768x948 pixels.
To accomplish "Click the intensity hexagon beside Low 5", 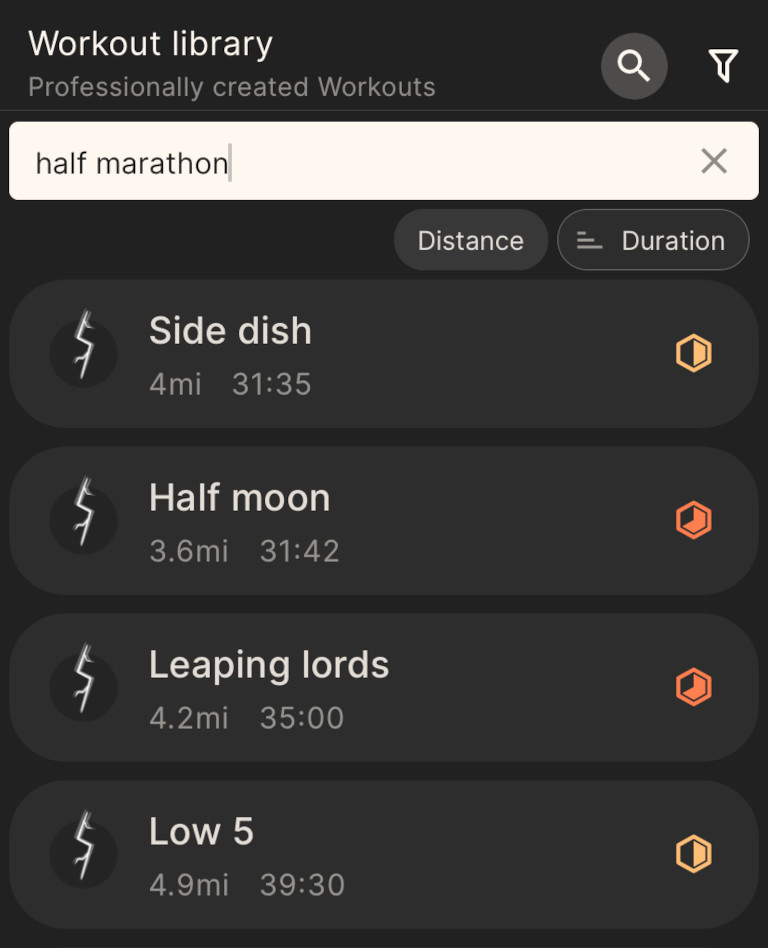I will (693, 854).
